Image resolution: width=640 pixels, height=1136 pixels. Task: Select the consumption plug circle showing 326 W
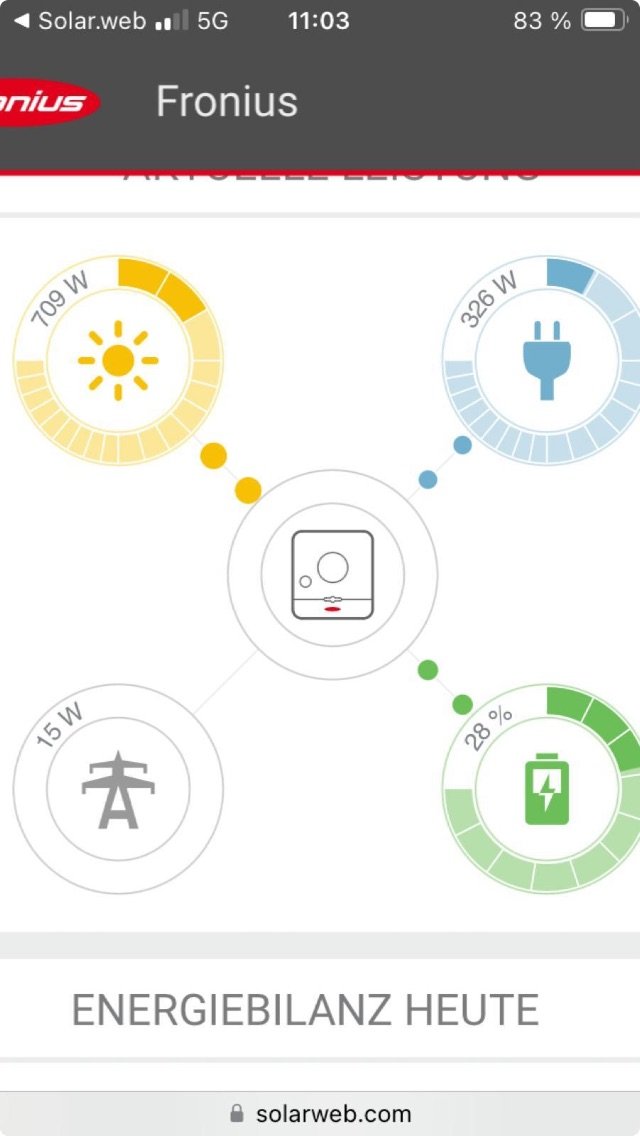tap(546, 360)
